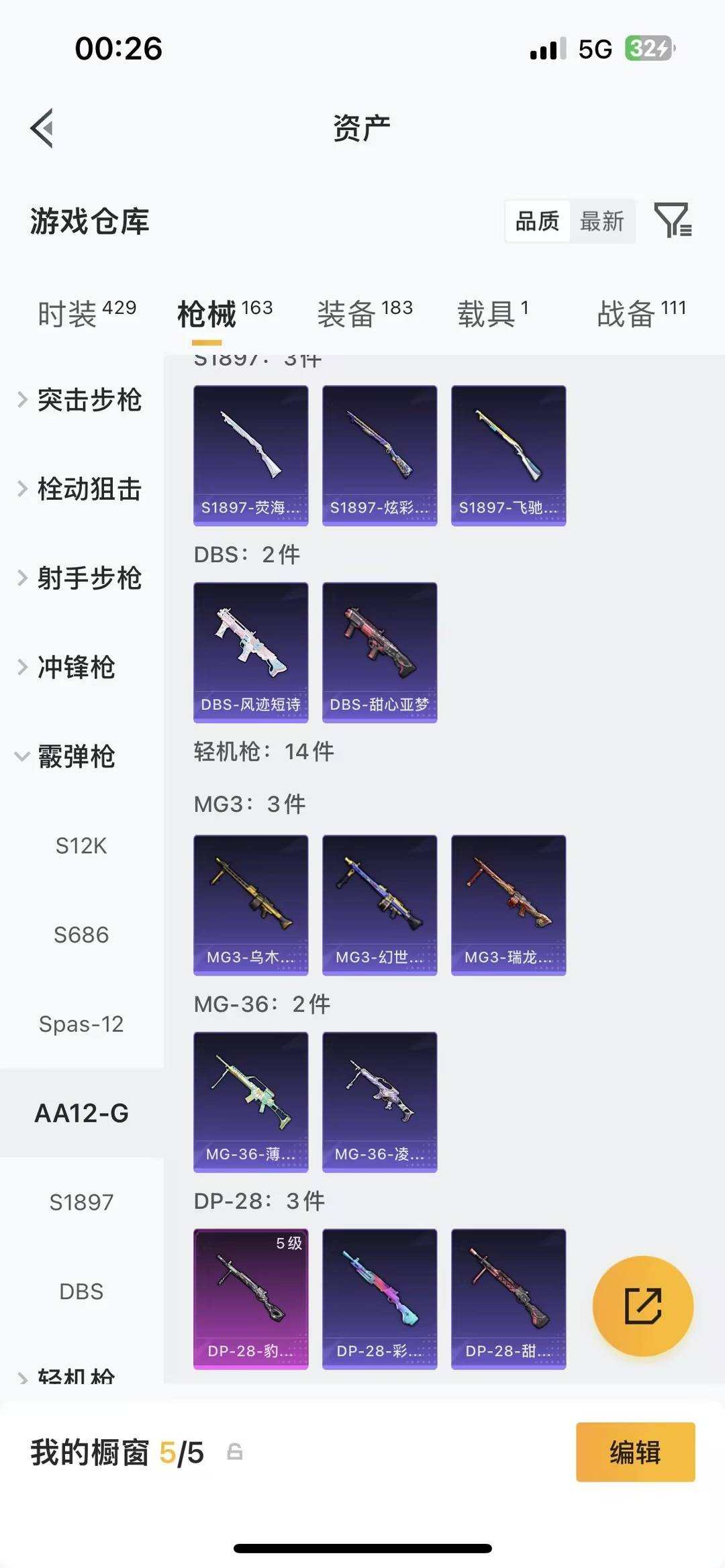Viewport: 725px width, 1568px height.
Task: Tap the 编辑 button for showcase
Action: click(x=635, y=1452)
